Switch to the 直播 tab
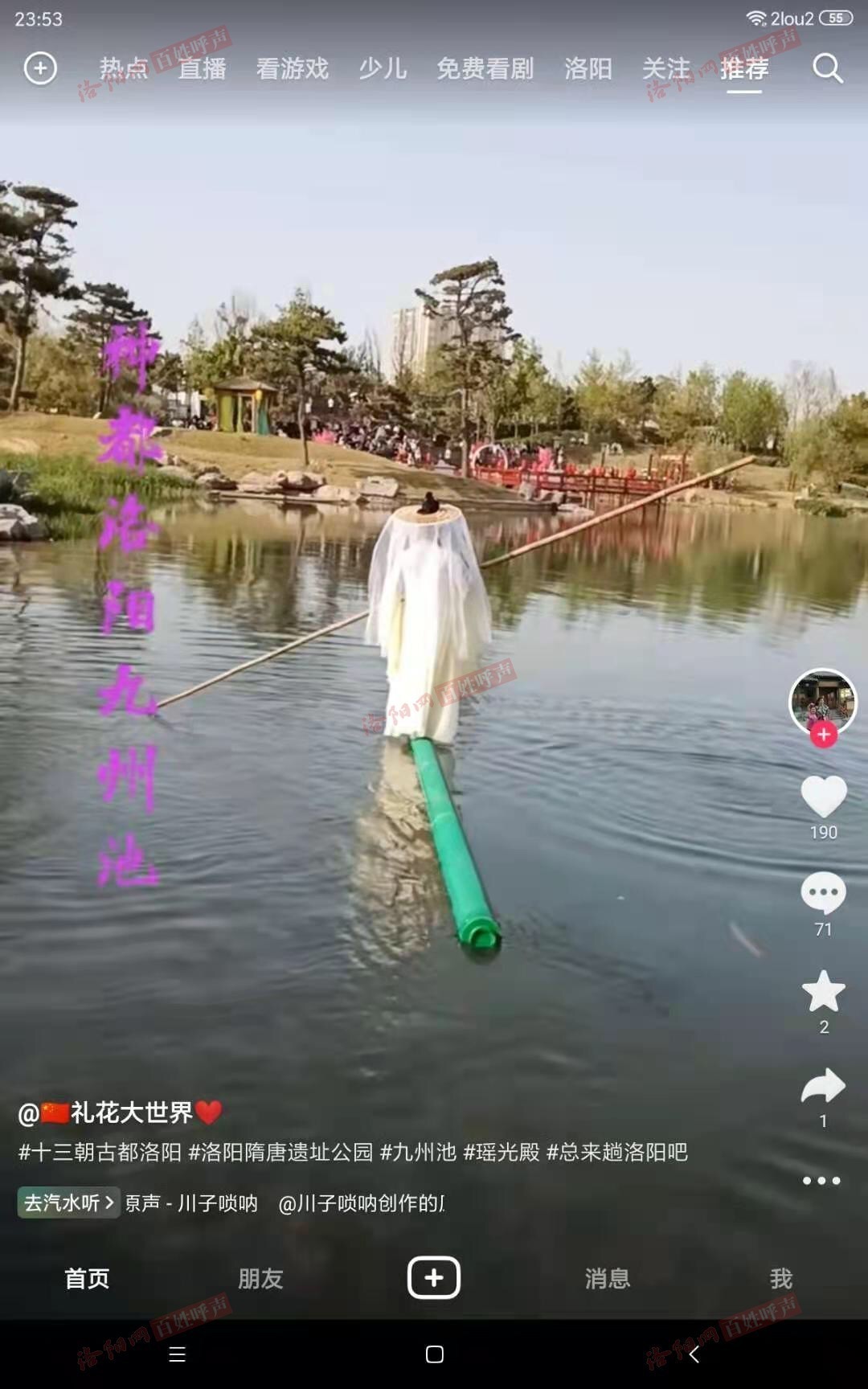Screen dimensions: 868x1389 click(202, 69)
